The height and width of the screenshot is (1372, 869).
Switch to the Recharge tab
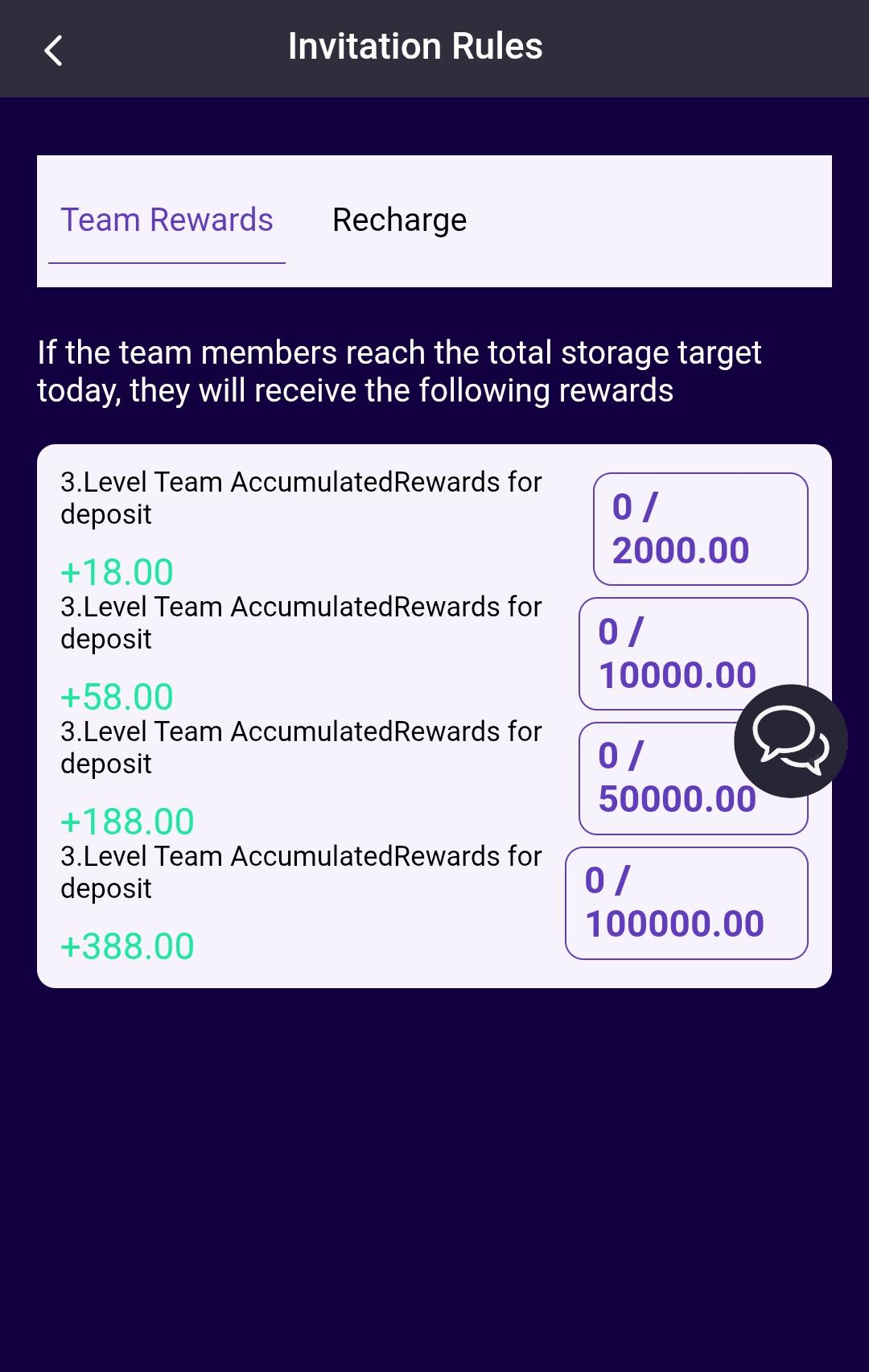pos(400,219)
